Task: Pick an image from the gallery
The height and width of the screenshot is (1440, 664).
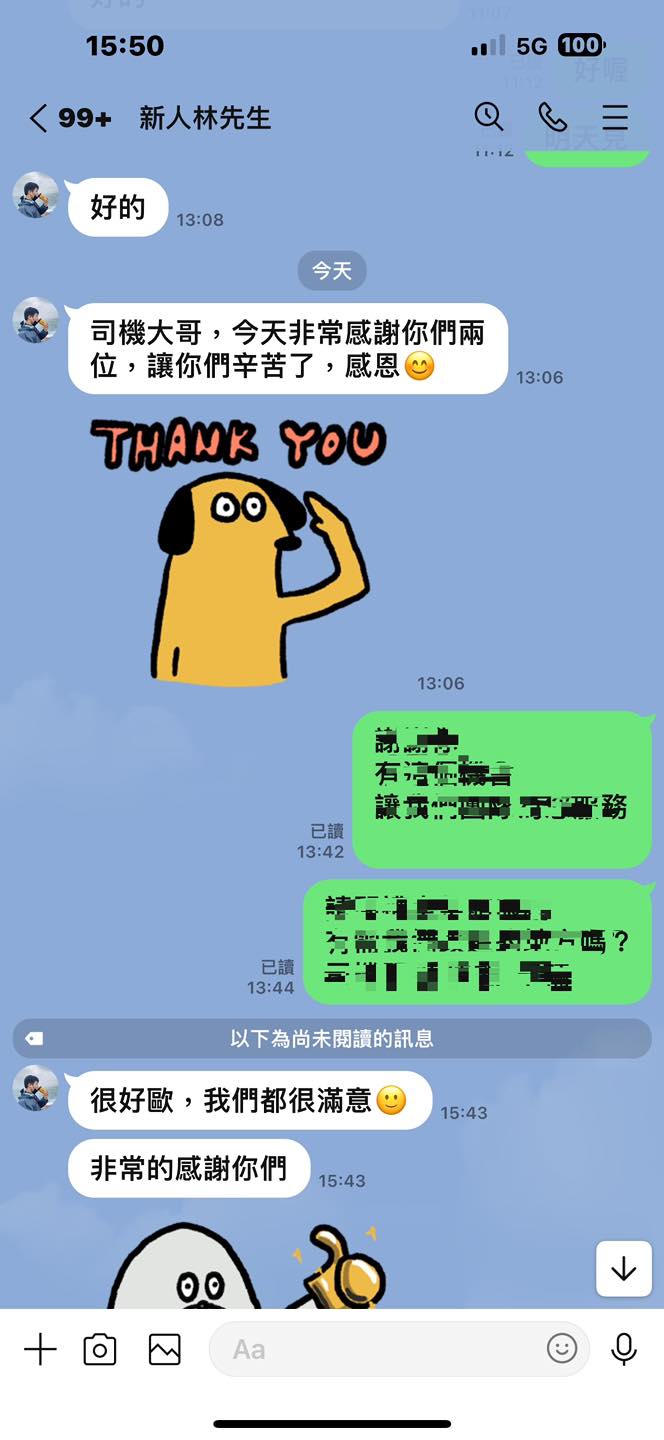Action: pos(164,1350)
